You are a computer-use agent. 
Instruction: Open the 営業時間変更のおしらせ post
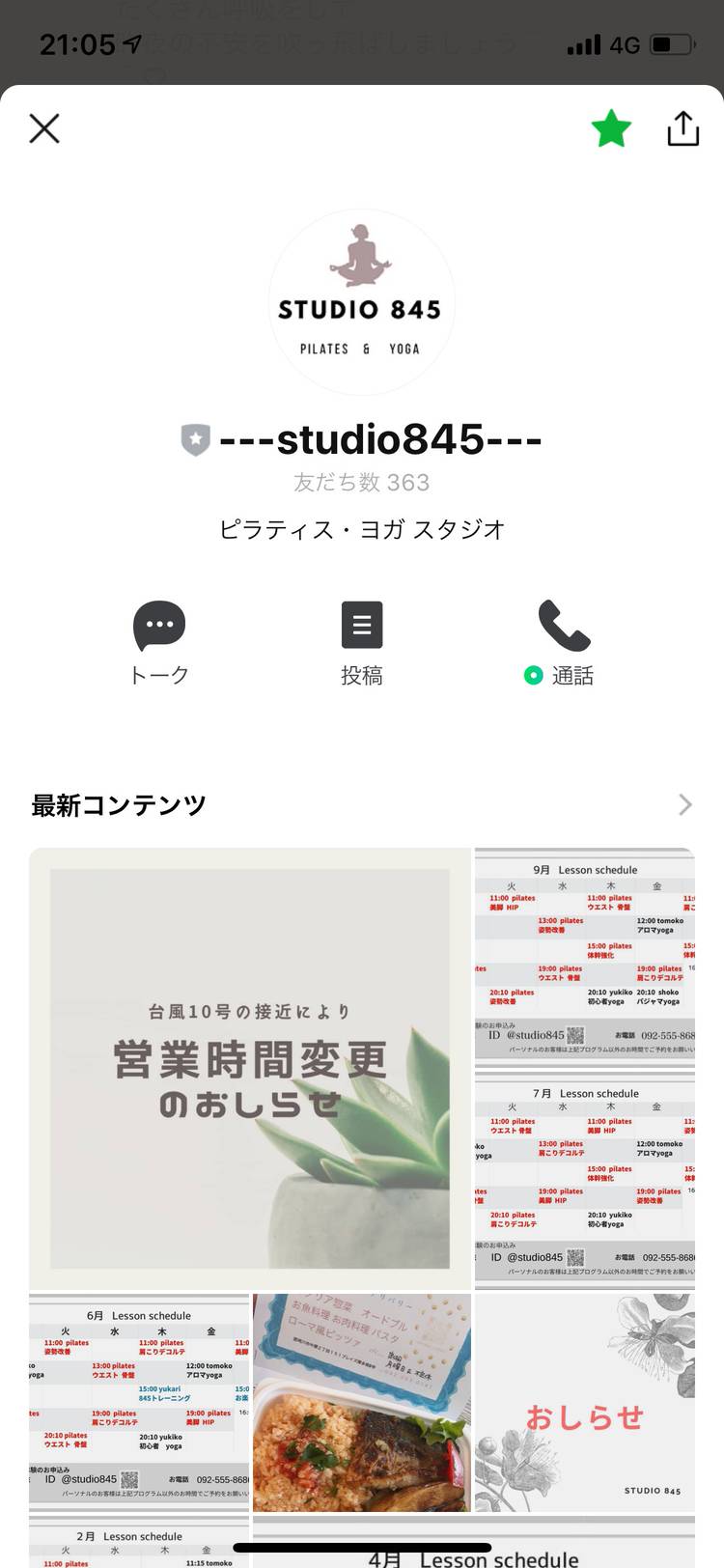[250, 1068]
